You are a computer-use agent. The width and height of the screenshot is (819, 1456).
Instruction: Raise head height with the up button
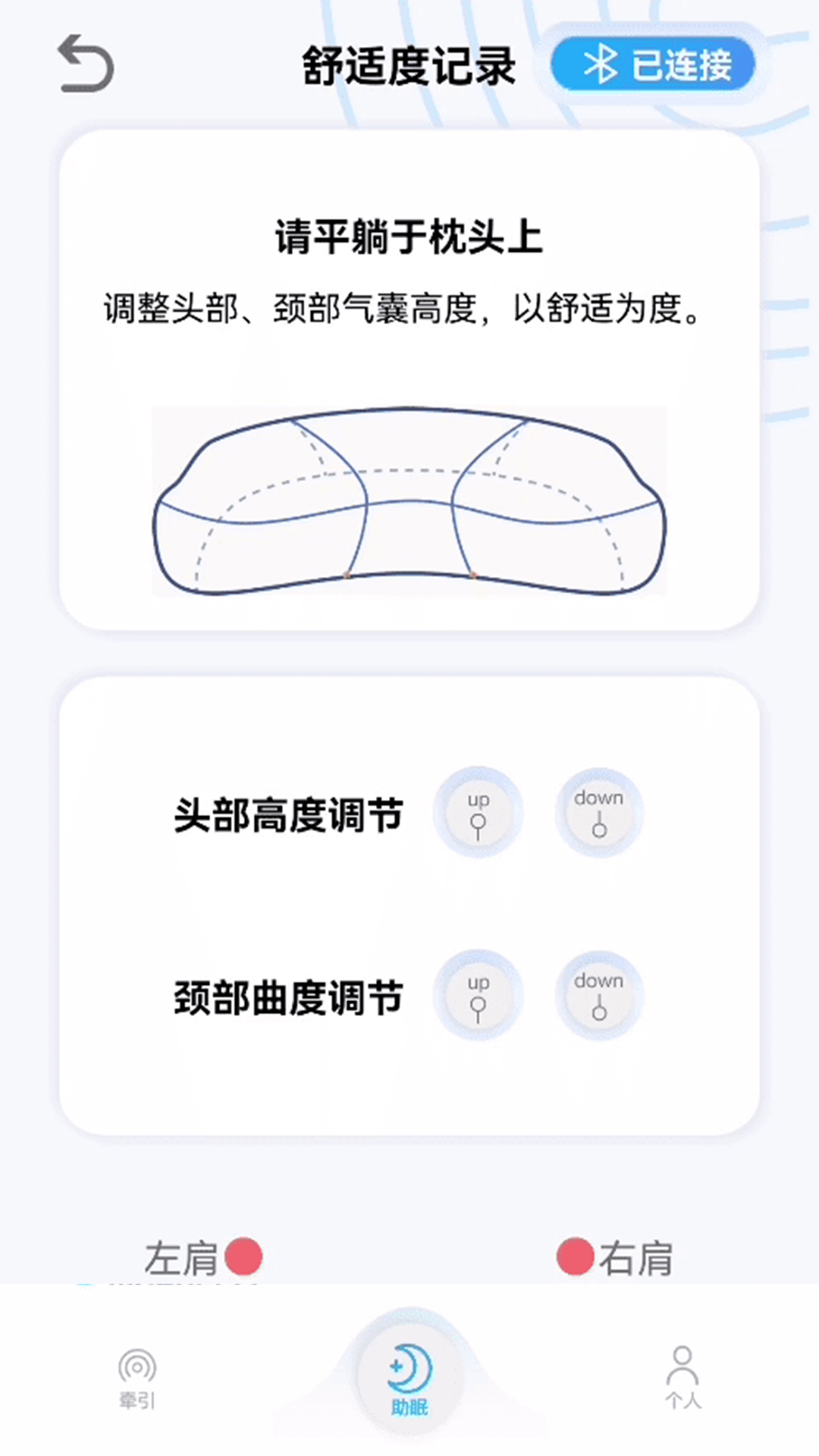tap(478, 813)
